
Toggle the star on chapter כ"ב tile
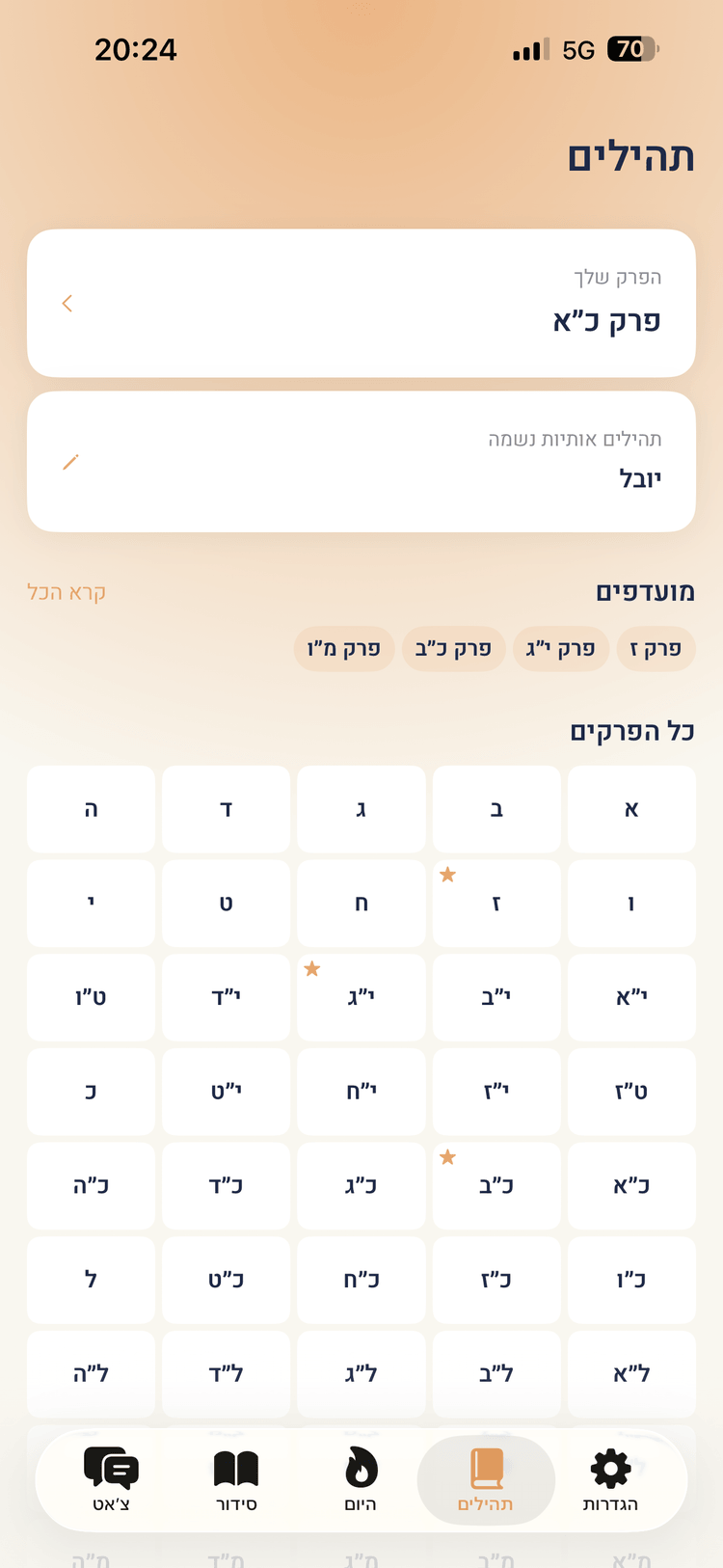click(x=447, y=1157)
